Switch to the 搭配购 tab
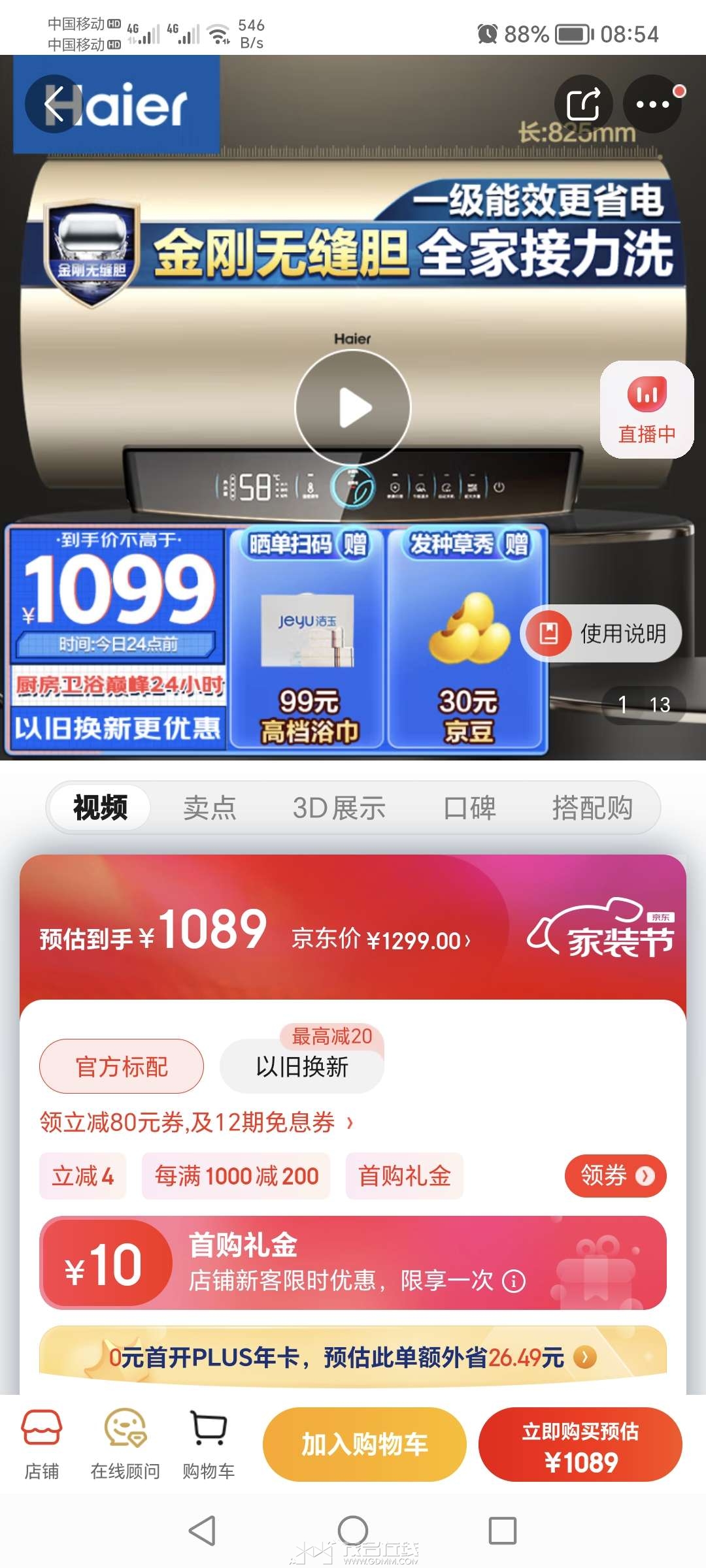Viewport: 706px width, 1568px height. coord(592,808)
